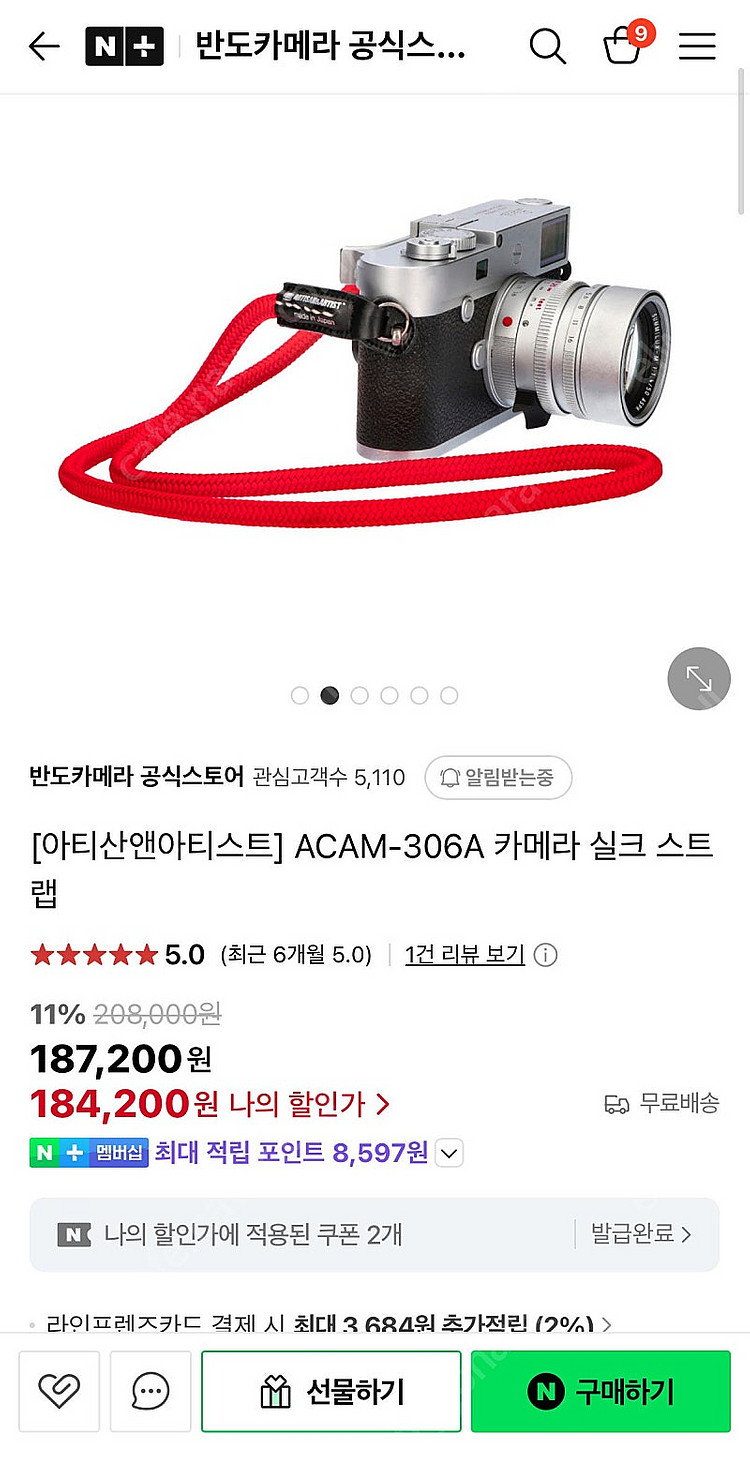The image size is (750, 1467).
Task: Open the 반도카메라 공식스토어 store page
Action: pyautogui.click(x=136, y=777)
